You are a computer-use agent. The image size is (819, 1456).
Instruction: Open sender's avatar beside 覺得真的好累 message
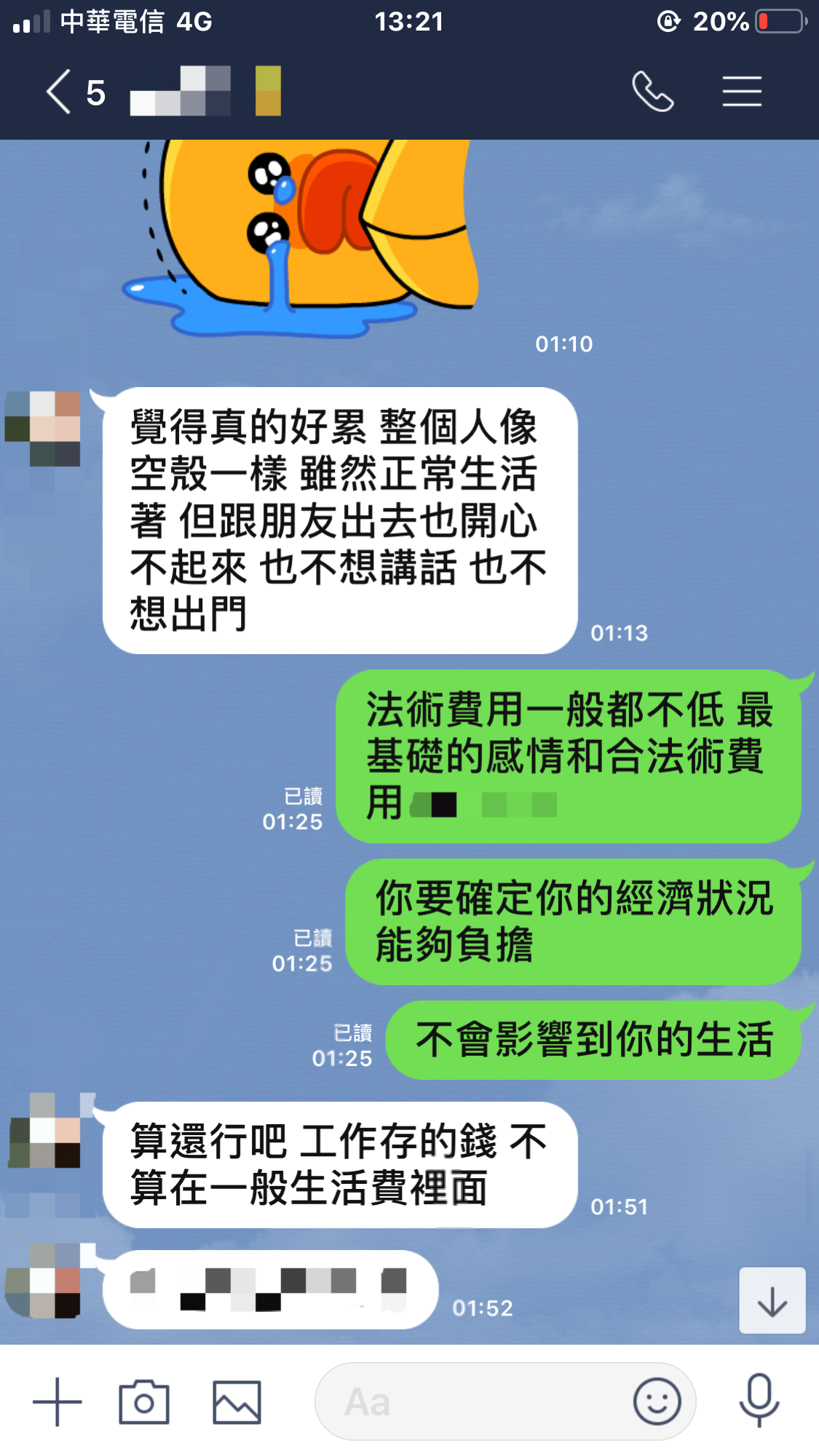pyautogui.click(x=43, y=429)
